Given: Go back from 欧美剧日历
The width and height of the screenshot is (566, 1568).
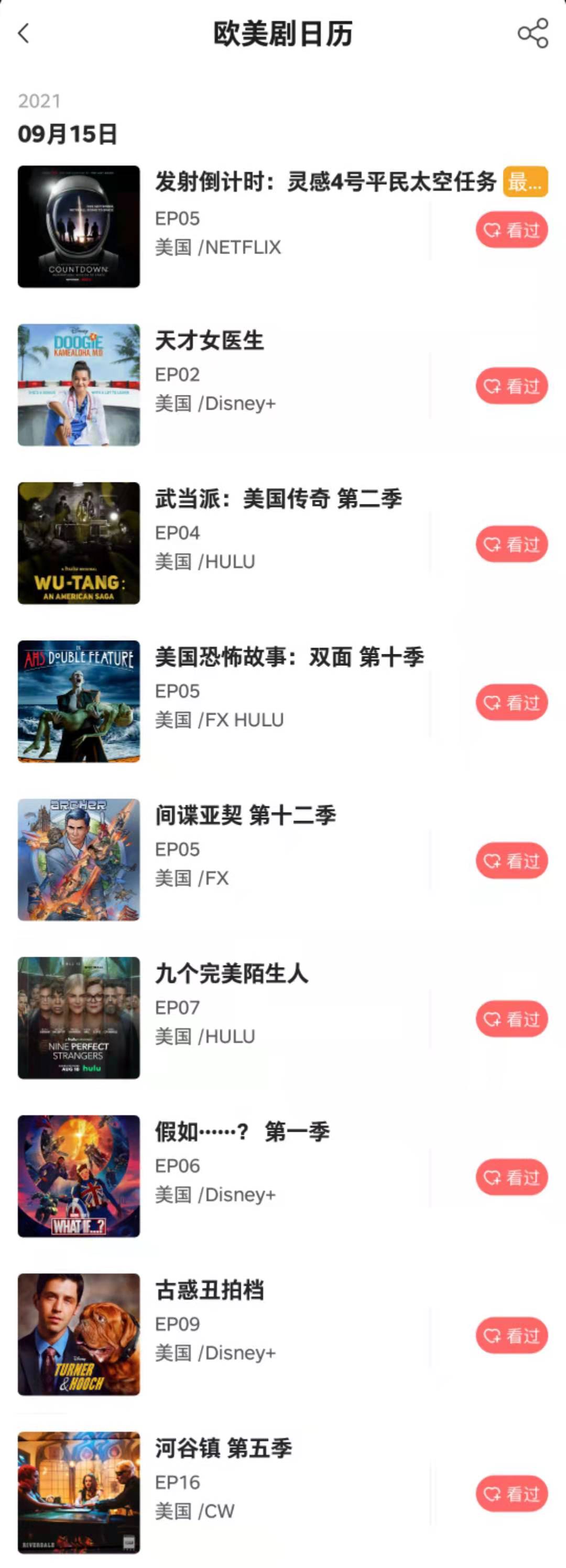Looking at the screenshot, I should (24, 34).
